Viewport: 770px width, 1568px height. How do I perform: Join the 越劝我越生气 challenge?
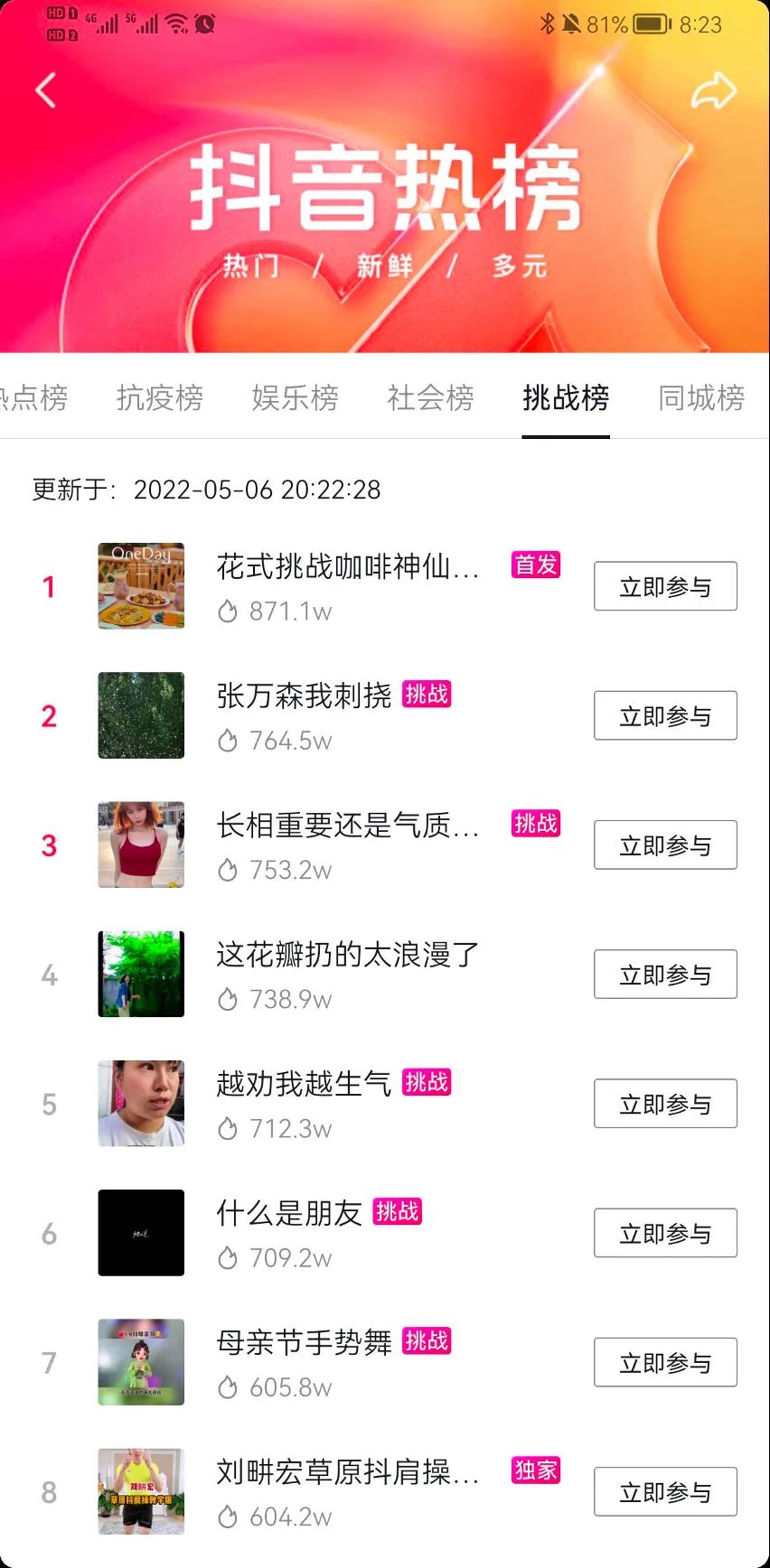pyautogui.click(x=665, y=1103)
